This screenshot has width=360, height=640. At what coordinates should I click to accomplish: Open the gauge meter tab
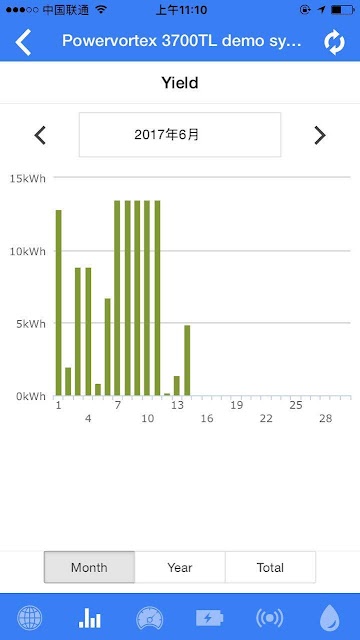point(149,618)
